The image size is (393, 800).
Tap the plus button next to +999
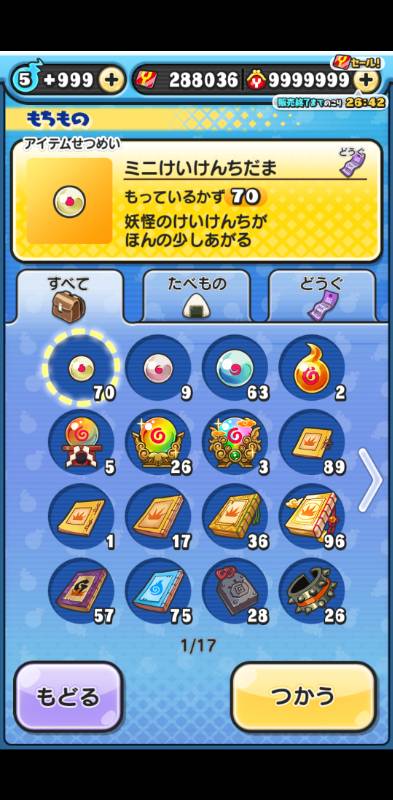pyautogui.click(x=112, y=80)
